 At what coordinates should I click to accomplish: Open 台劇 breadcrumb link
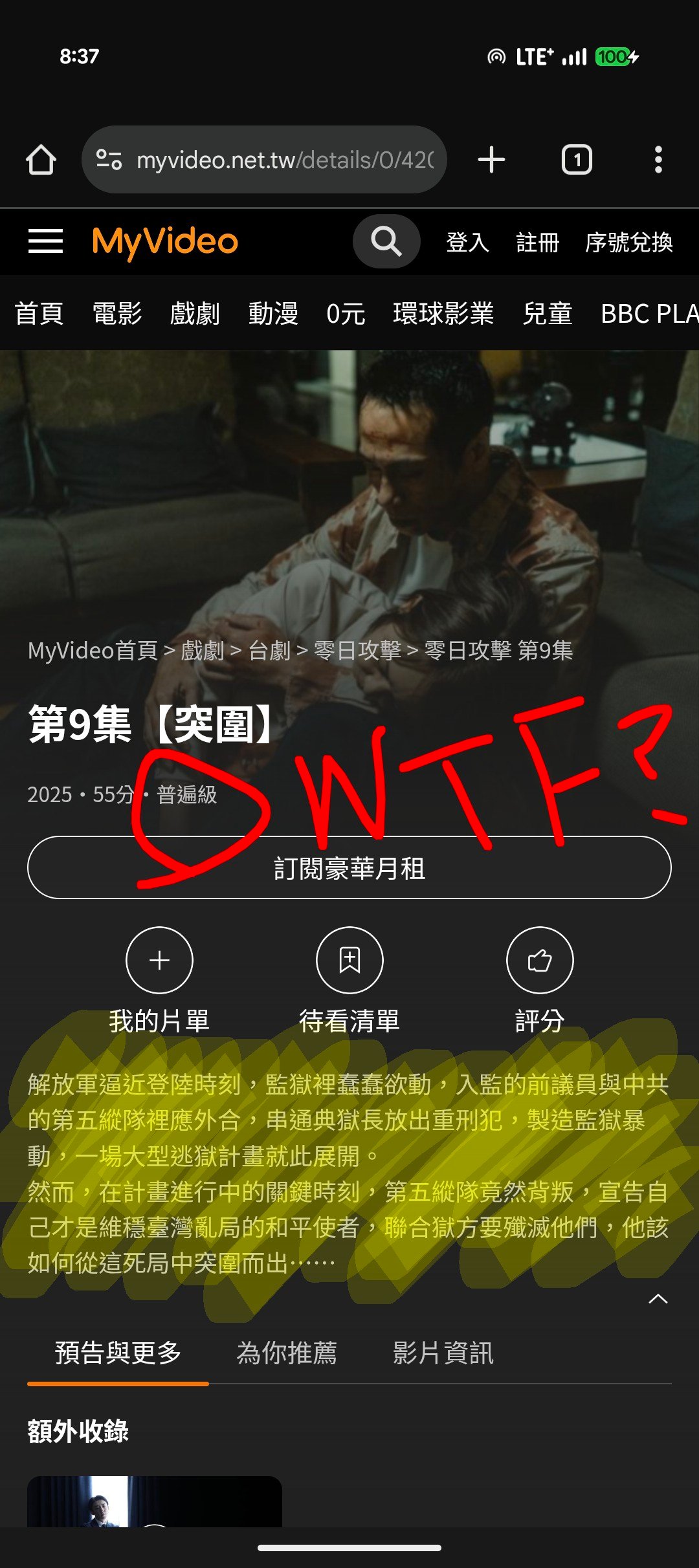269,651
